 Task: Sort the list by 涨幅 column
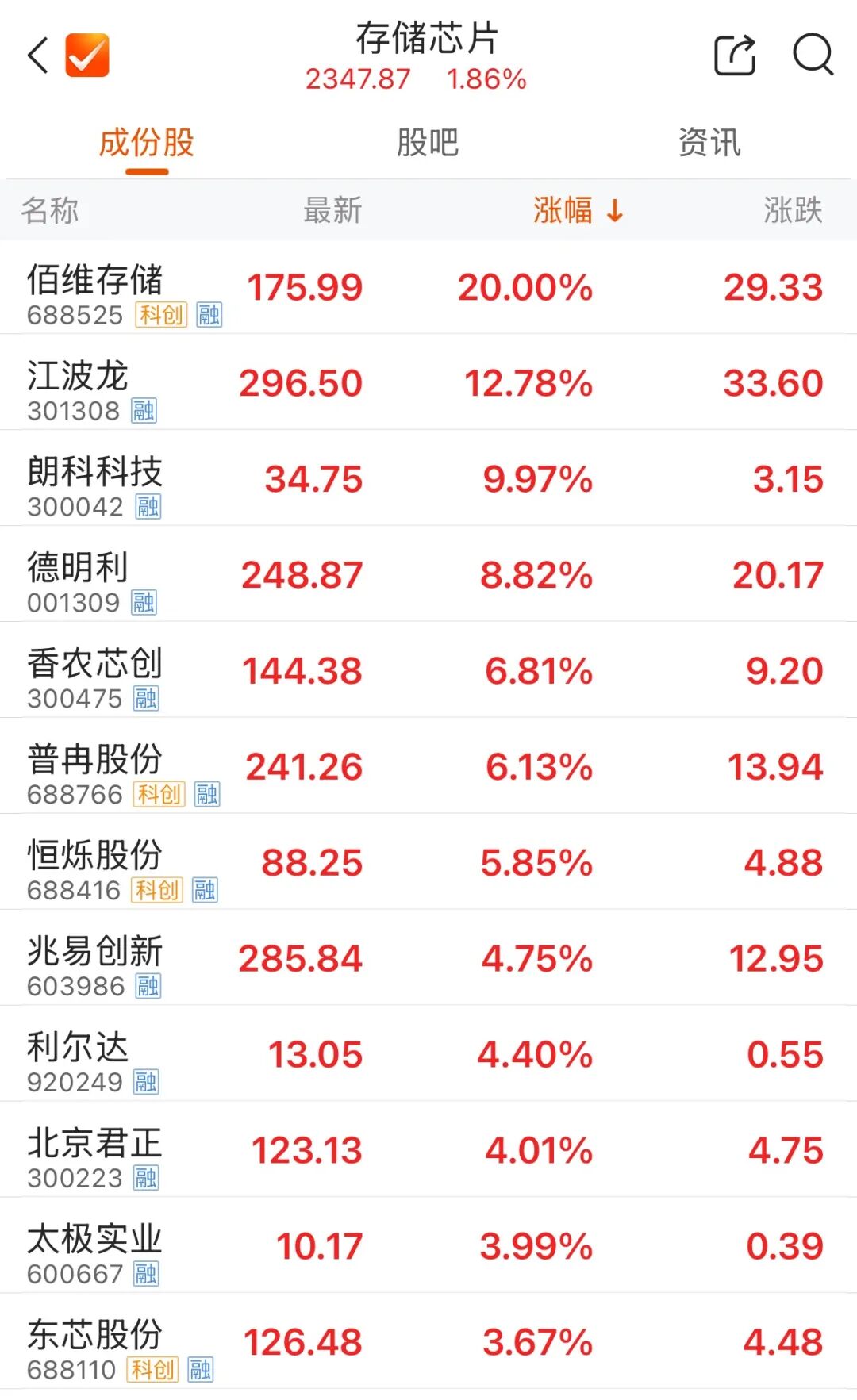coord(577,211)
